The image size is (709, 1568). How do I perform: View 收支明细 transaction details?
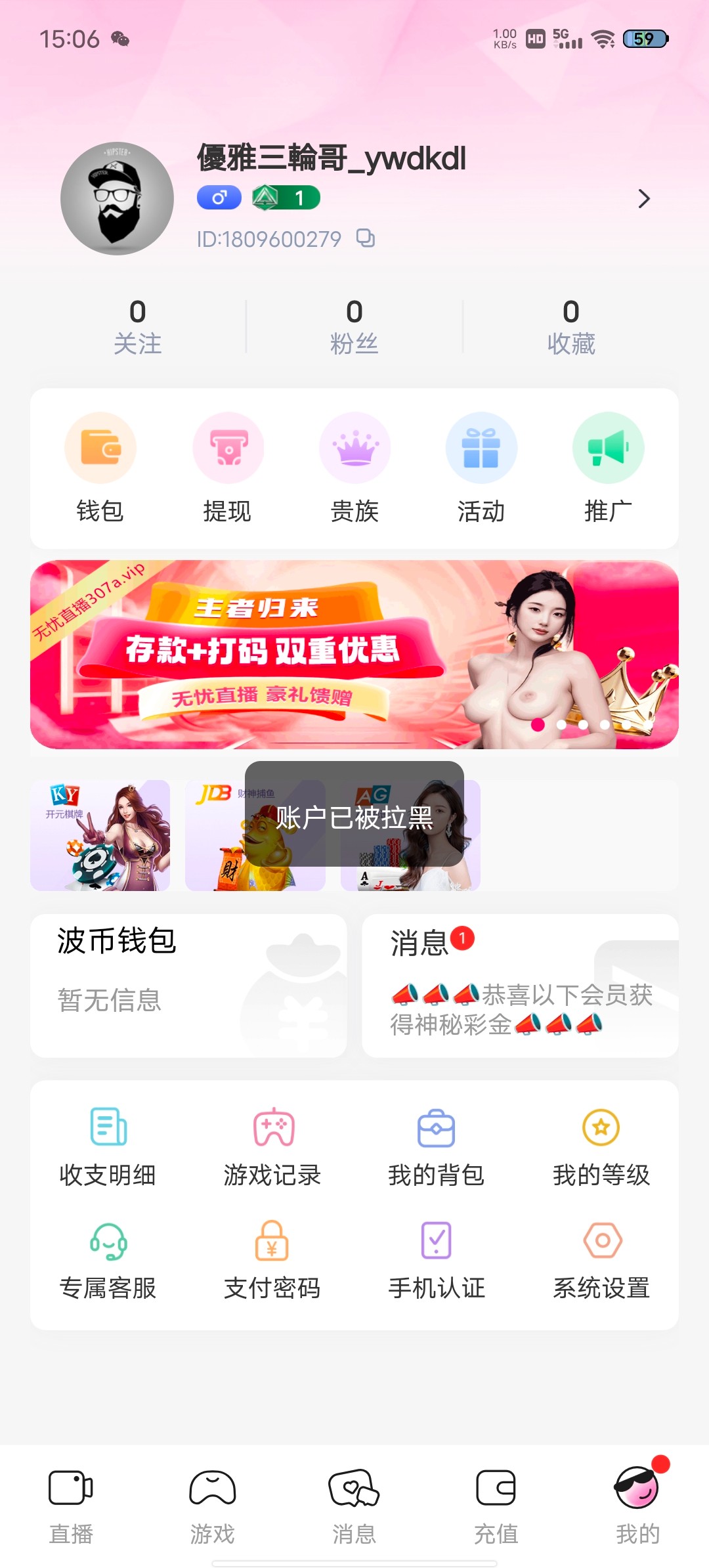108,1146
